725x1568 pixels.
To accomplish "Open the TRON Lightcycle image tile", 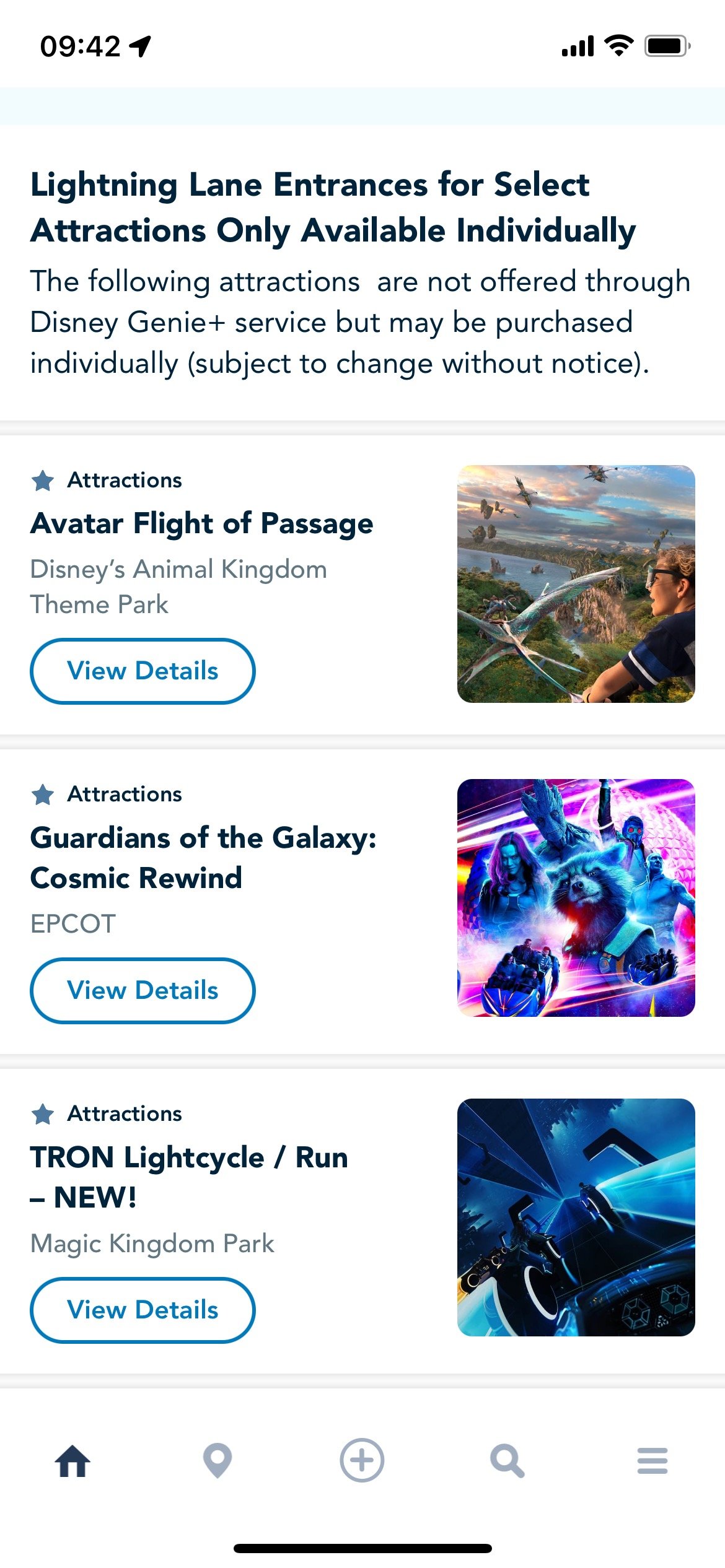I will [x=576, y=1217].
